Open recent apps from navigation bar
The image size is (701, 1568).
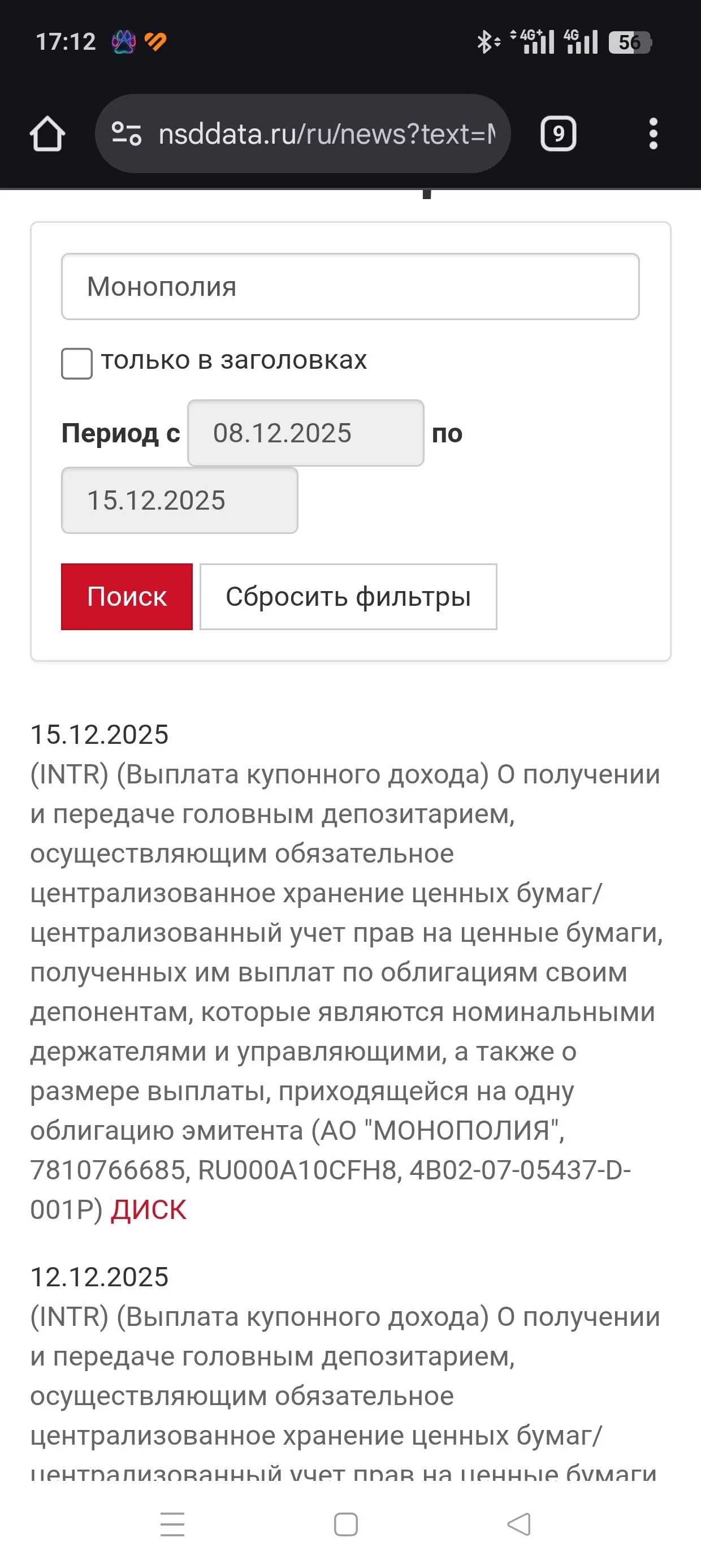click(173, 1524)
